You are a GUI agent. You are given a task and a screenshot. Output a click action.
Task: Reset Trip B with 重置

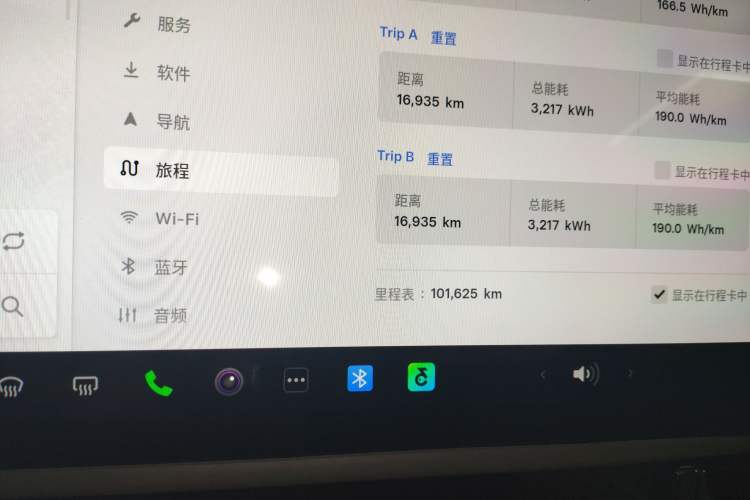pos(440,159)
